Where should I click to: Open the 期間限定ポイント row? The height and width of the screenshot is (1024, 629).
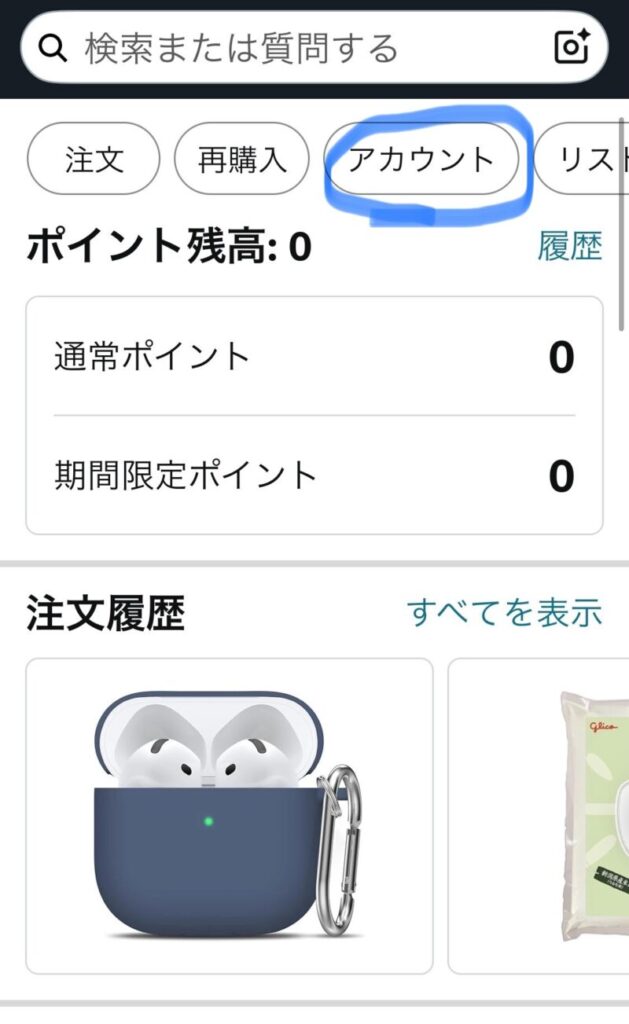tap(314, 476)
